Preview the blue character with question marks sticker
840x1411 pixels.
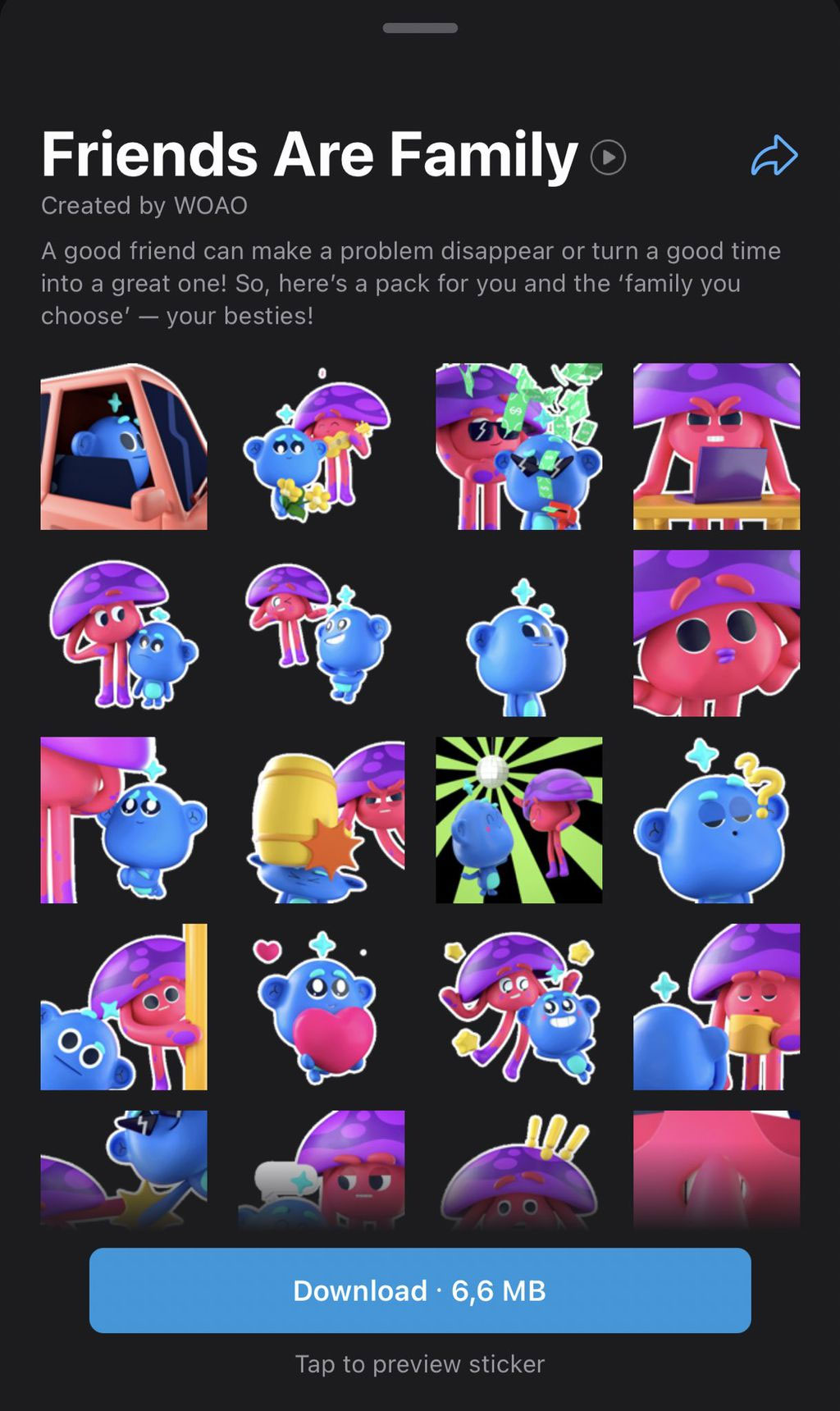716,820
